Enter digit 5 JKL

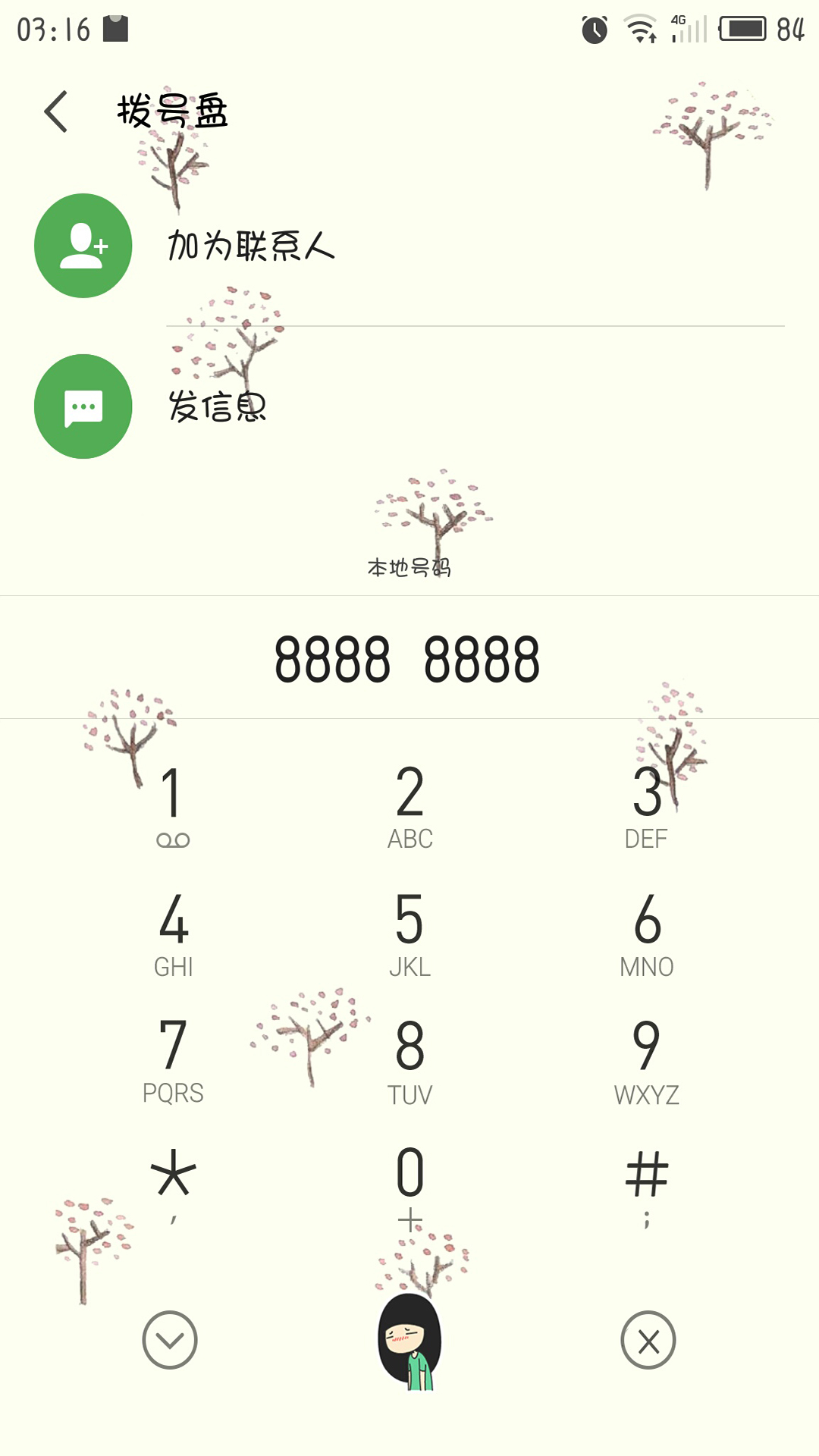409,933
